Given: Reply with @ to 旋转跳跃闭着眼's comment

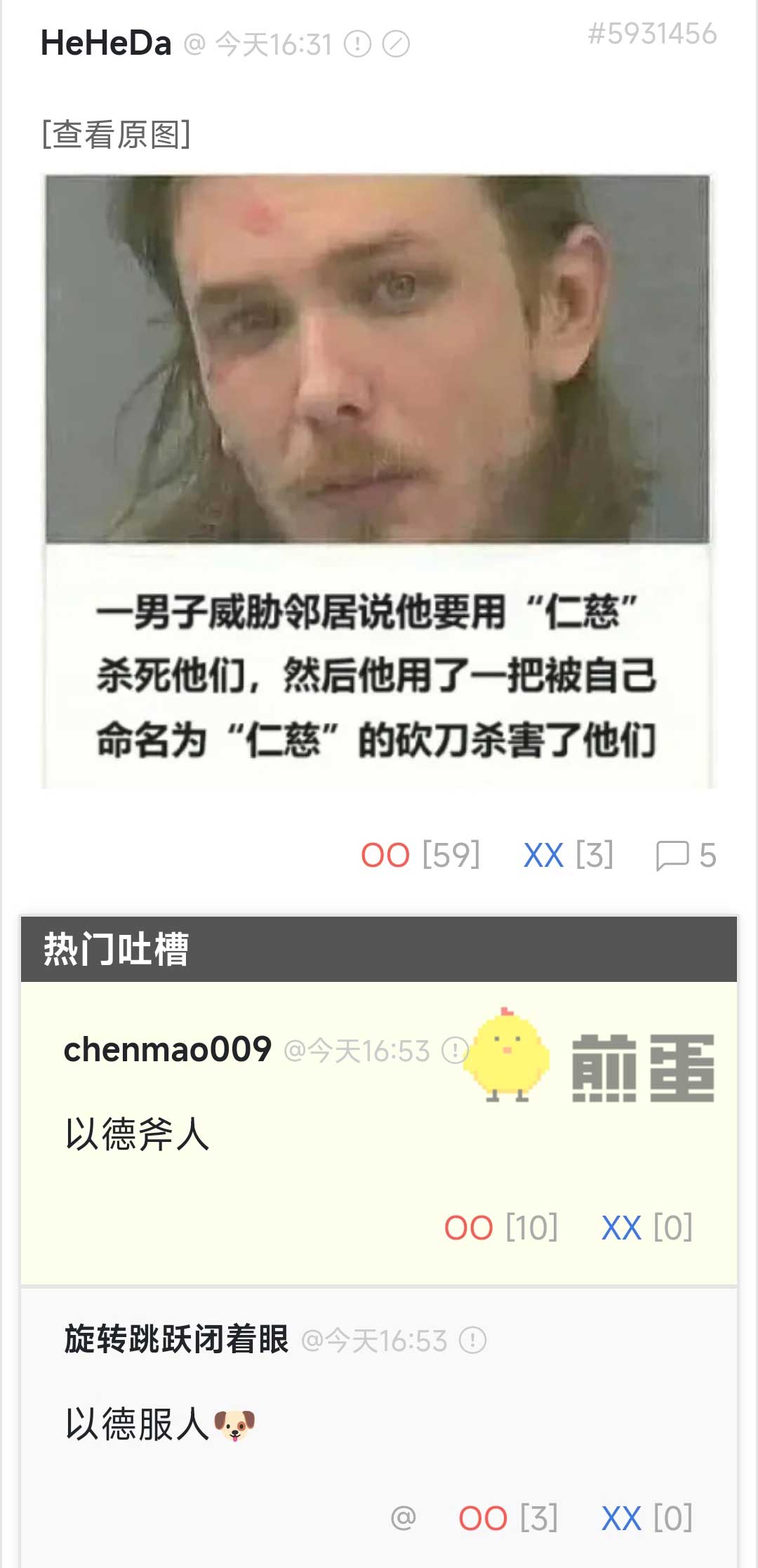Looking at the screenshot, I should pos(404,1518).
